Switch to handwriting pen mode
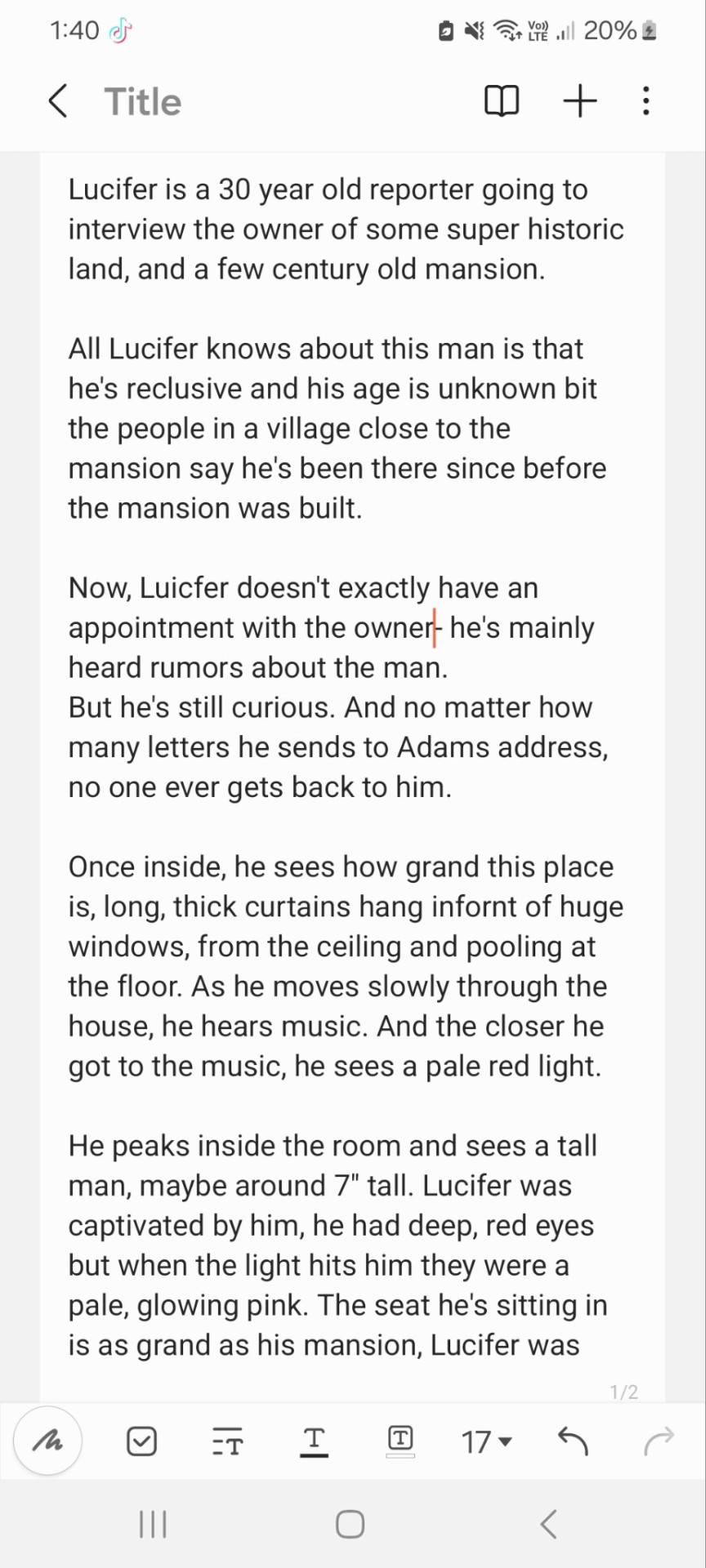 48,1441
